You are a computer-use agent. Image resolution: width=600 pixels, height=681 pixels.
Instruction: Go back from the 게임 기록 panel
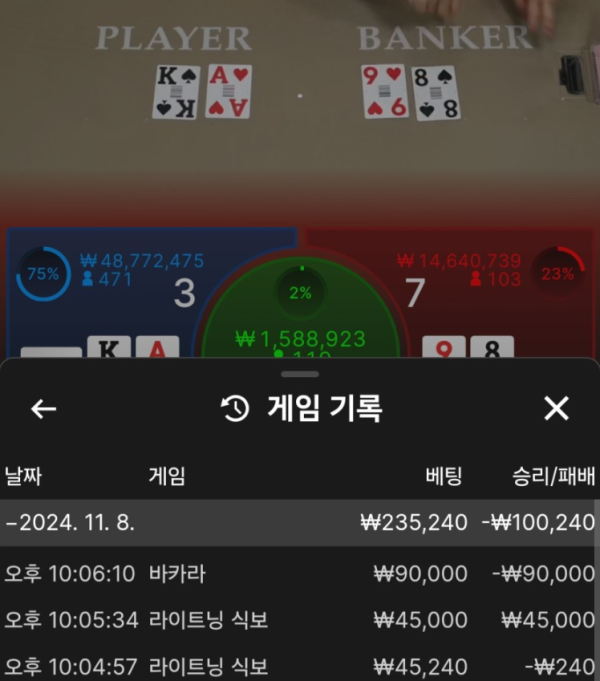43,408
